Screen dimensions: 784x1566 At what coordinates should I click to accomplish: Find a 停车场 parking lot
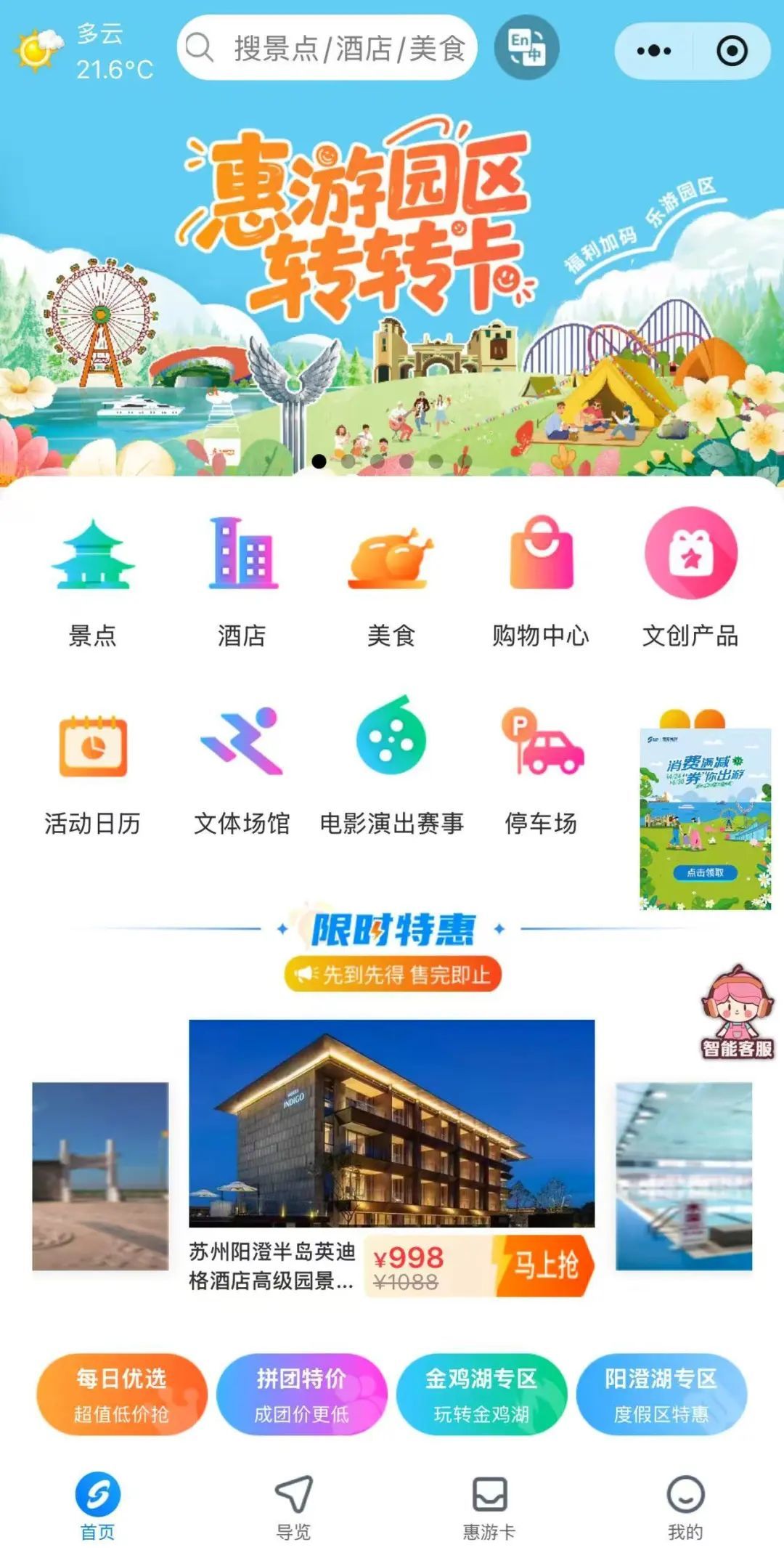541,771
